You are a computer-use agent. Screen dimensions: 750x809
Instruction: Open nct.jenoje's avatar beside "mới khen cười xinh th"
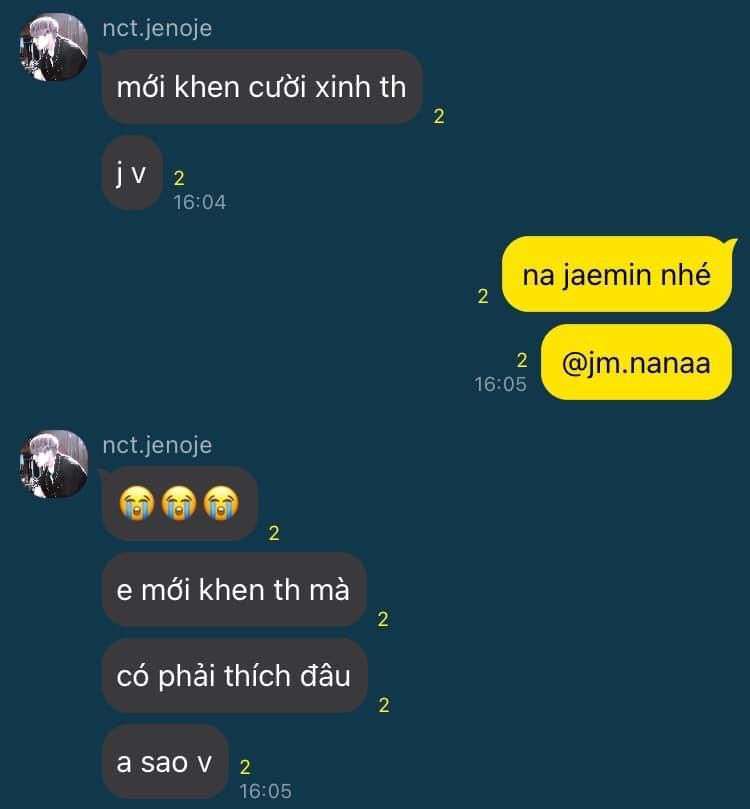pyautogui.click(x=54, y=48)
